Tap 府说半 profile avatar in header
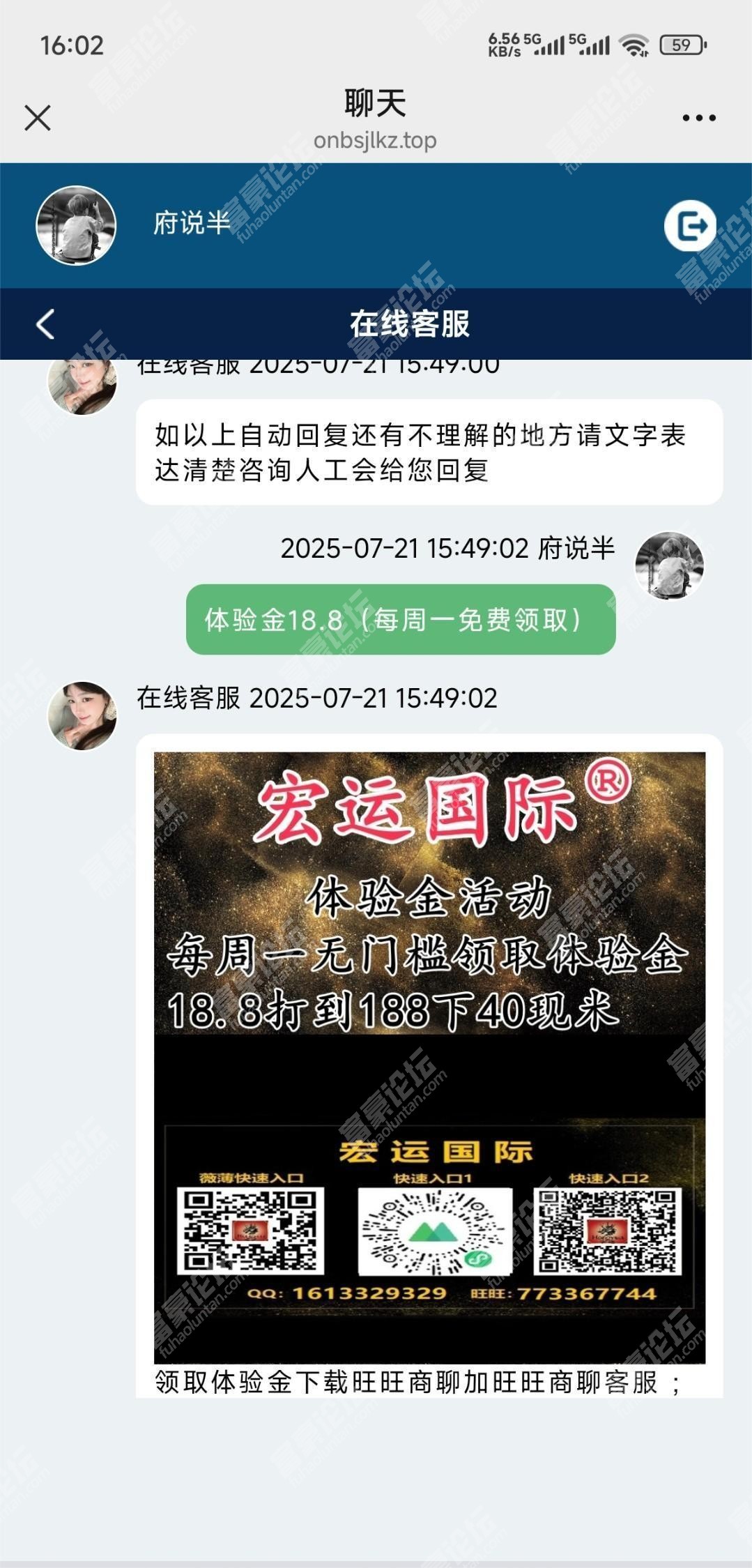The height and width of the screenshot is (1568, 752). 76,225
